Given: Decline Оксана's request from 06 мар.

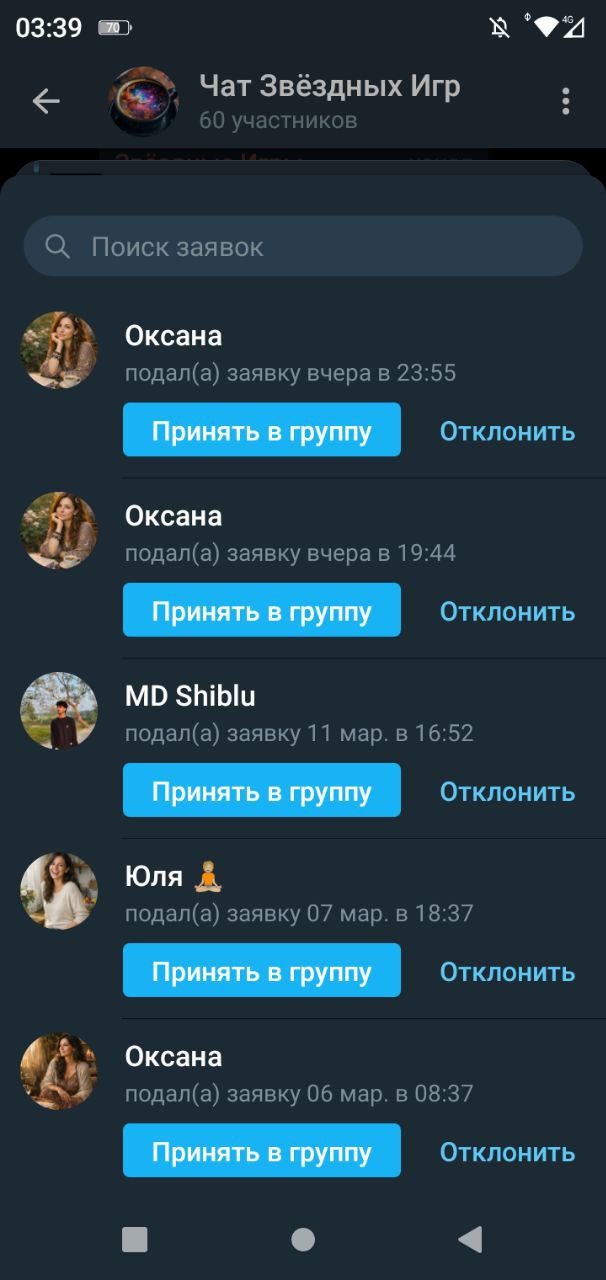Looking at the screenshot, I should (507, 1151).
